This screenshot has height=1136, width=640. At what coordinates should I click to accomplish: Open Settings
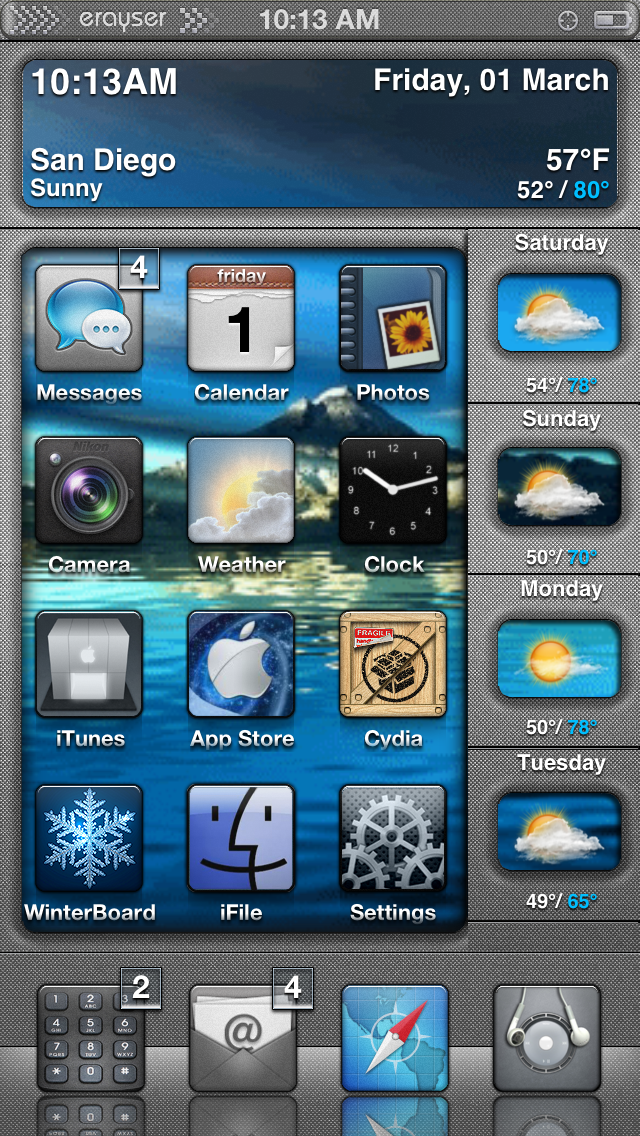[x=393, y=839]
